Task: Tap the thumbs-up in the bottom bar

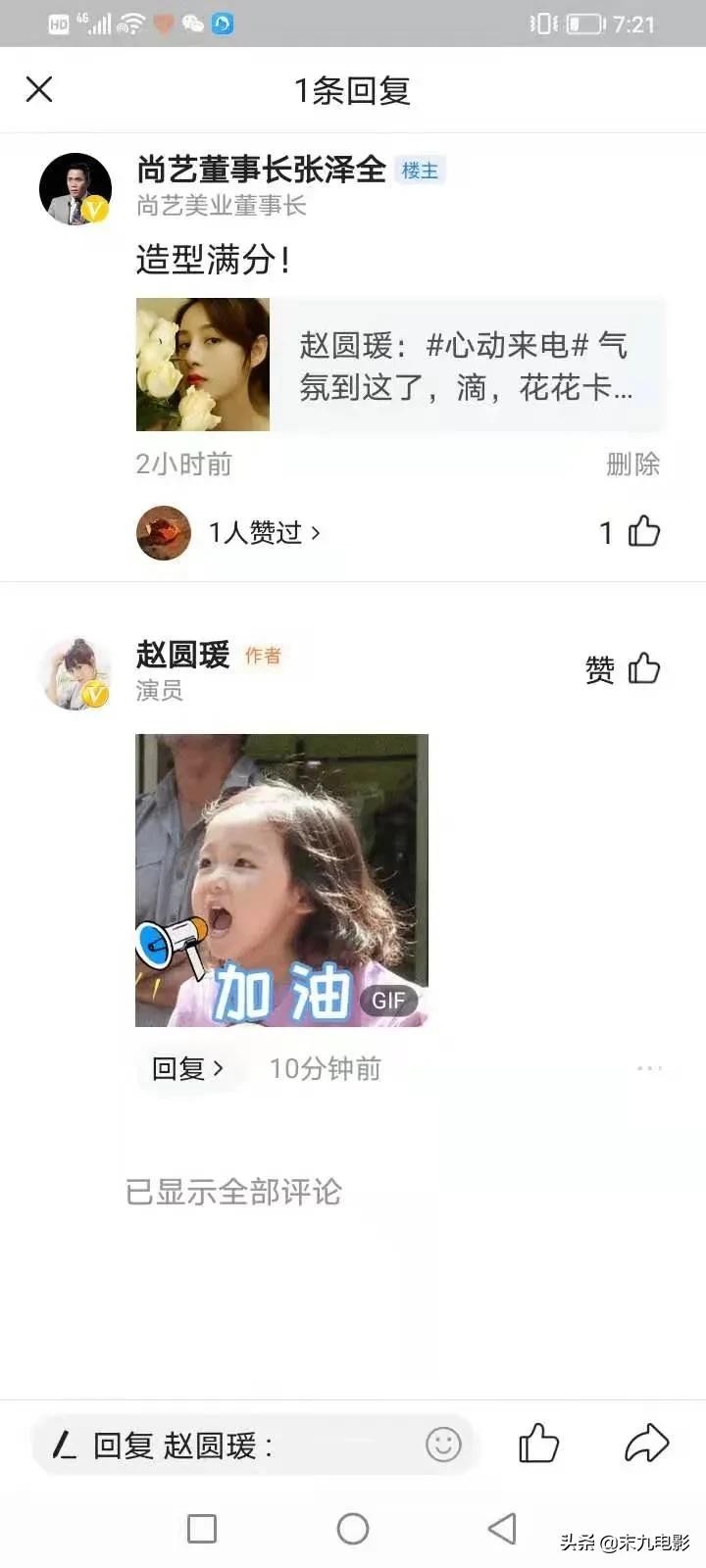Action: pyautogui.click(x=537, y=1444)
